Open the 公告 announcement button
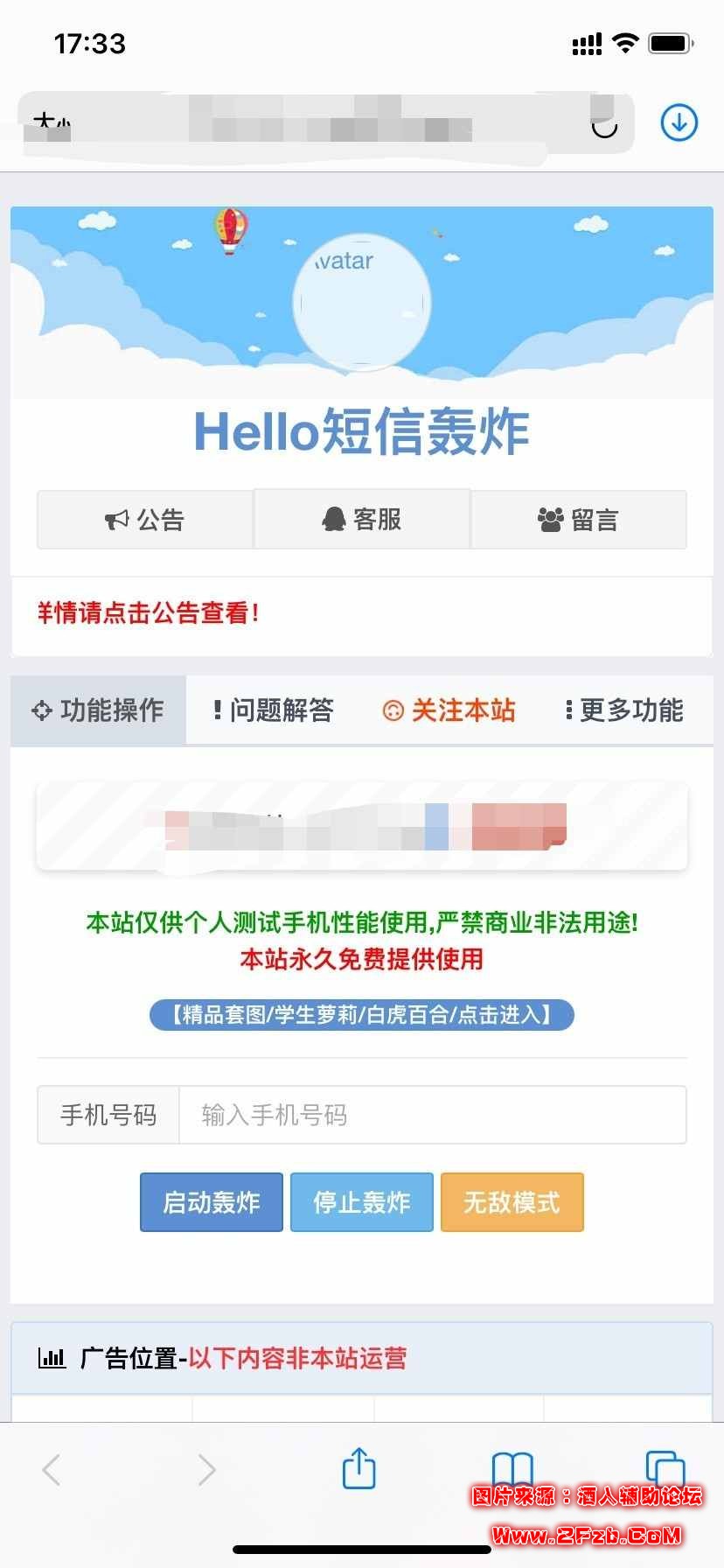Viewport: 724px width, 1568px height. (145, 520)
